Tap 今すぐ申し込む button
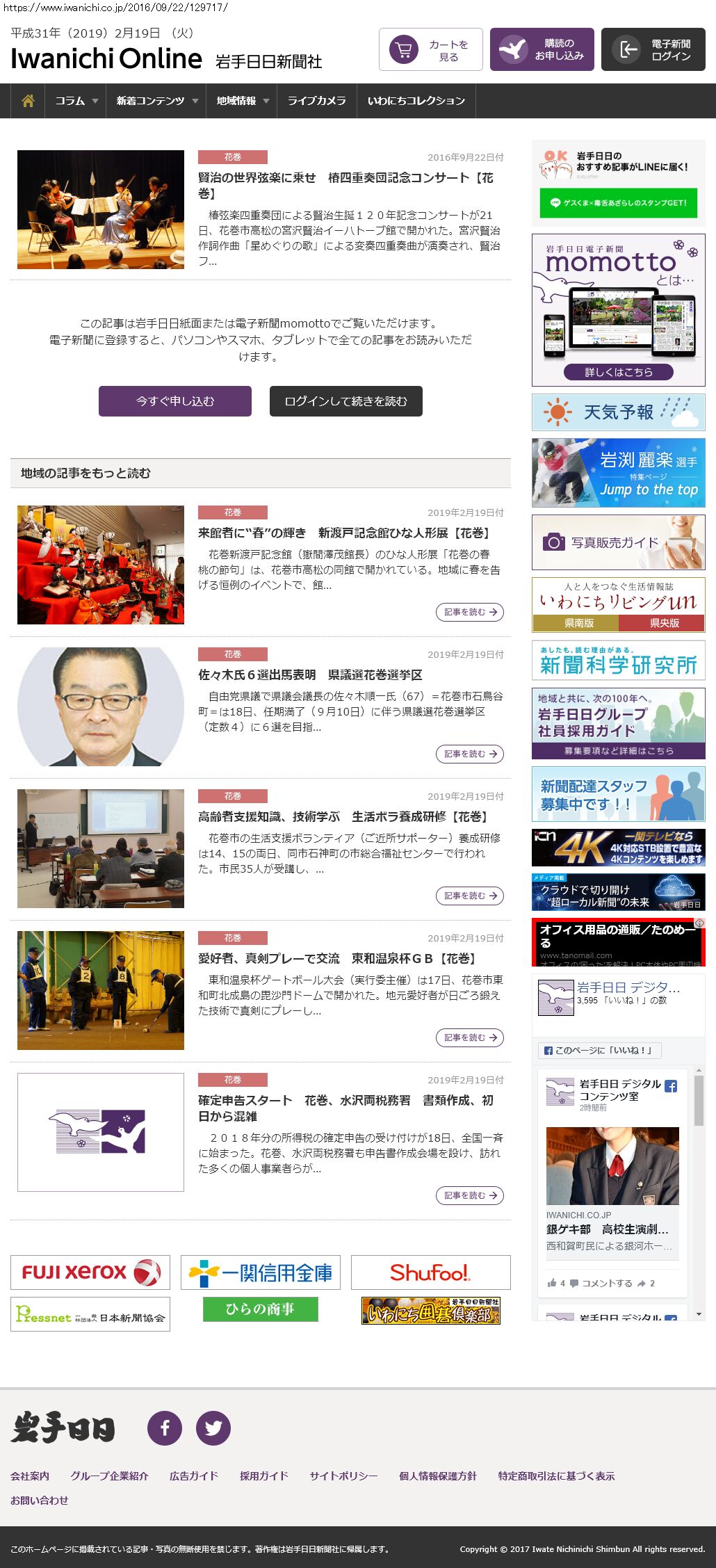Image resolution: width=716 pixels, height=1568 pixels. click(175, 401)
